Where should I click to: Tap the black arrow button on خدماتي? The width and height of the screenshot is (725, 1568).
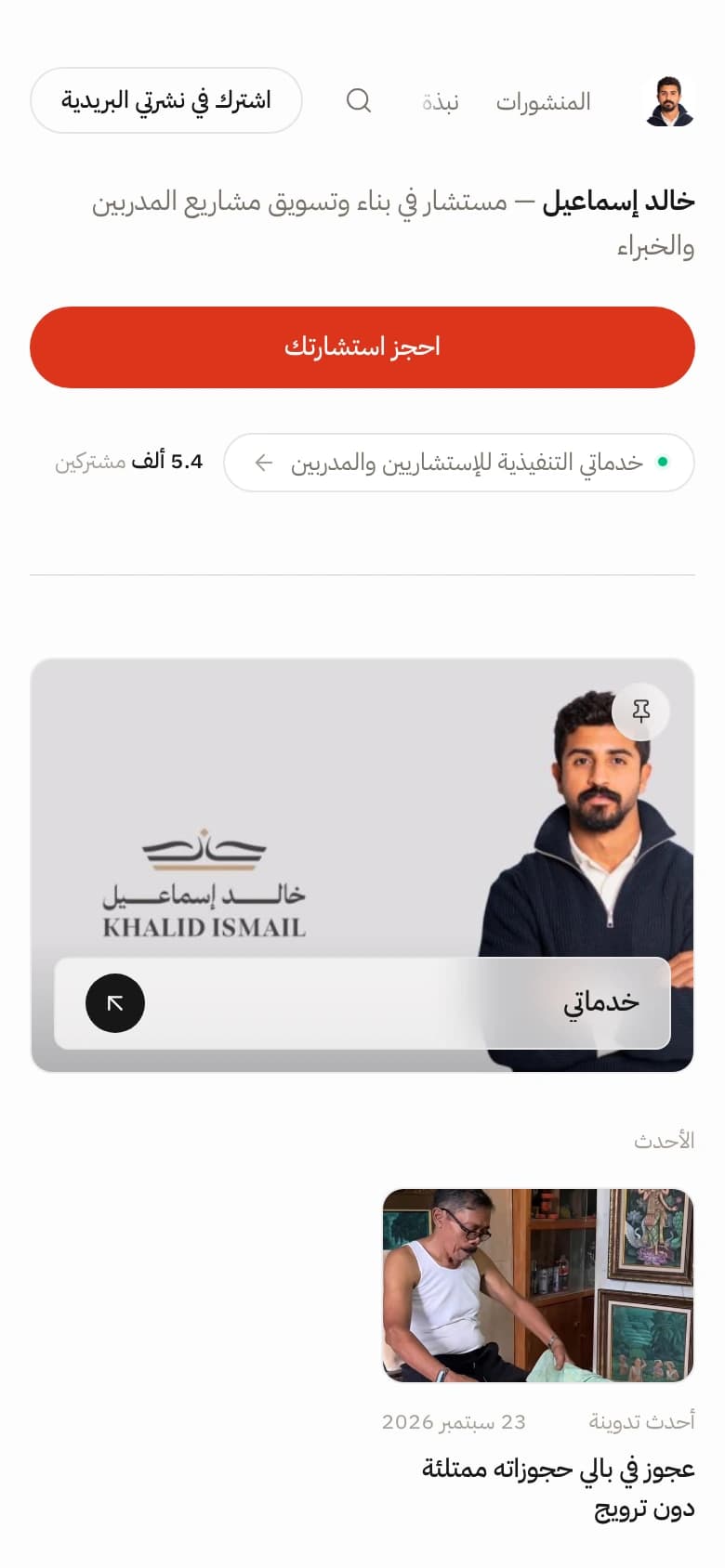tap(115, 1003)
